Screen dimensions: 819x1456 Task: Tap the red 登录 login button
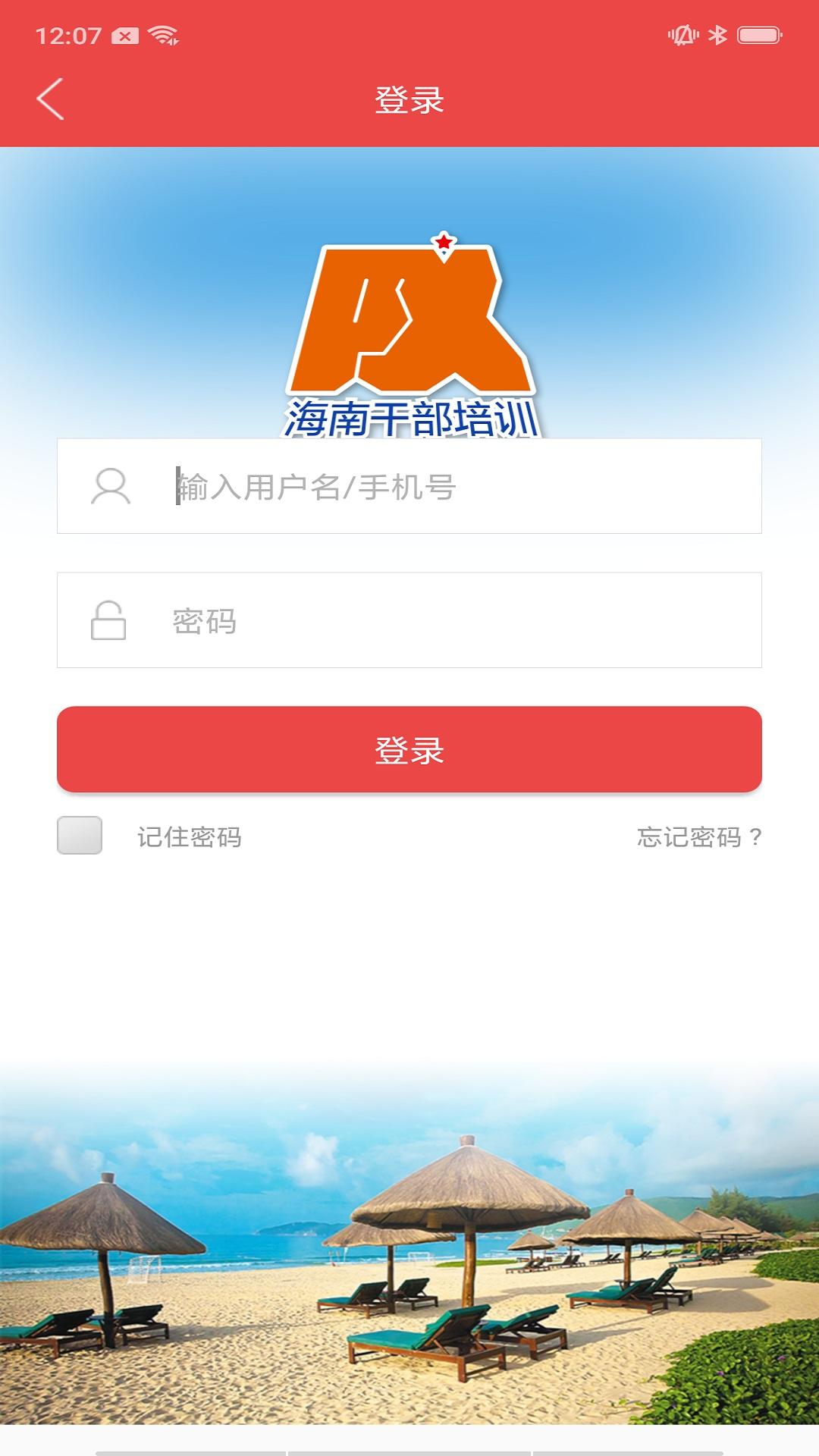pos(409,750)
